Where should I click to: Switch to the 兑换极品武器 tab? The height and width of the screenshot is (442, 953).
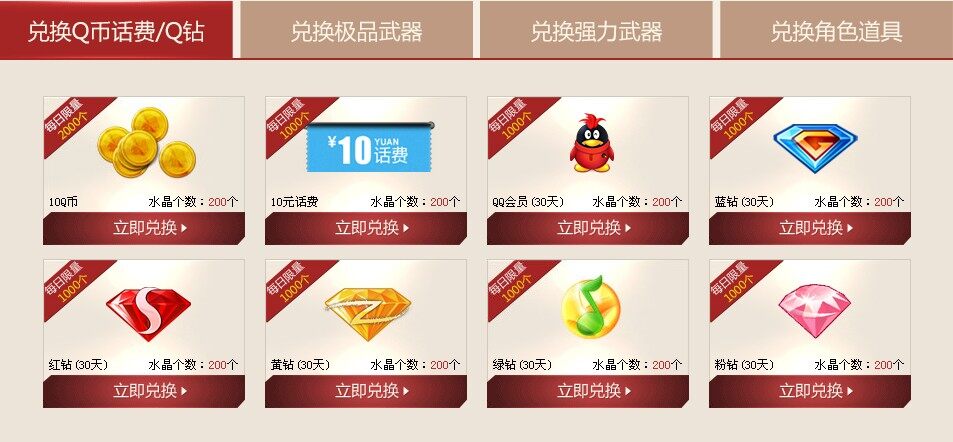coord(356,31)
